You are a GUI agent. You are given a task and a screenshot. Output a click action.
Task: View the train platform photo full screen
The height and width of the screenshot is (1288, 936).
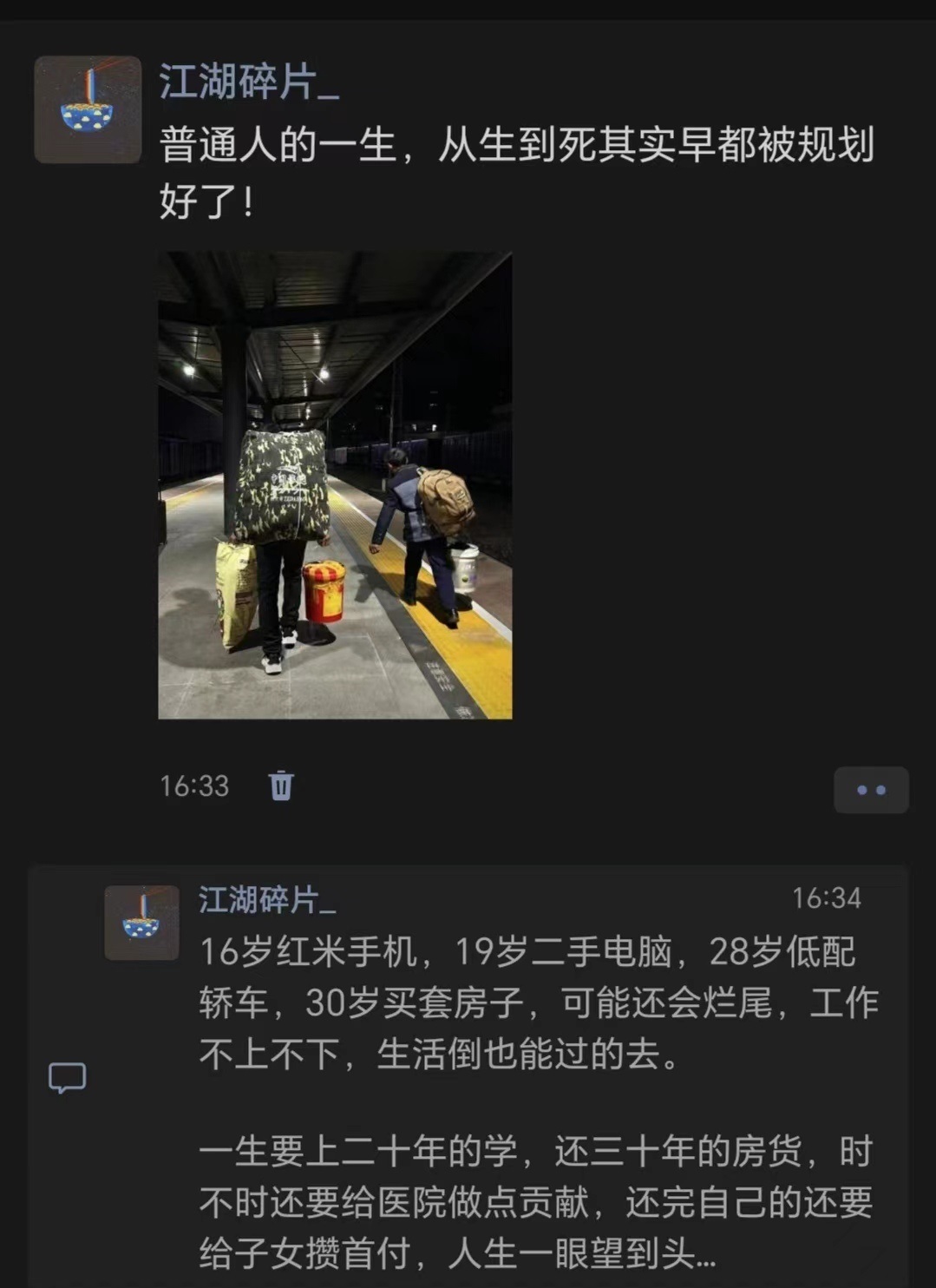335,485
